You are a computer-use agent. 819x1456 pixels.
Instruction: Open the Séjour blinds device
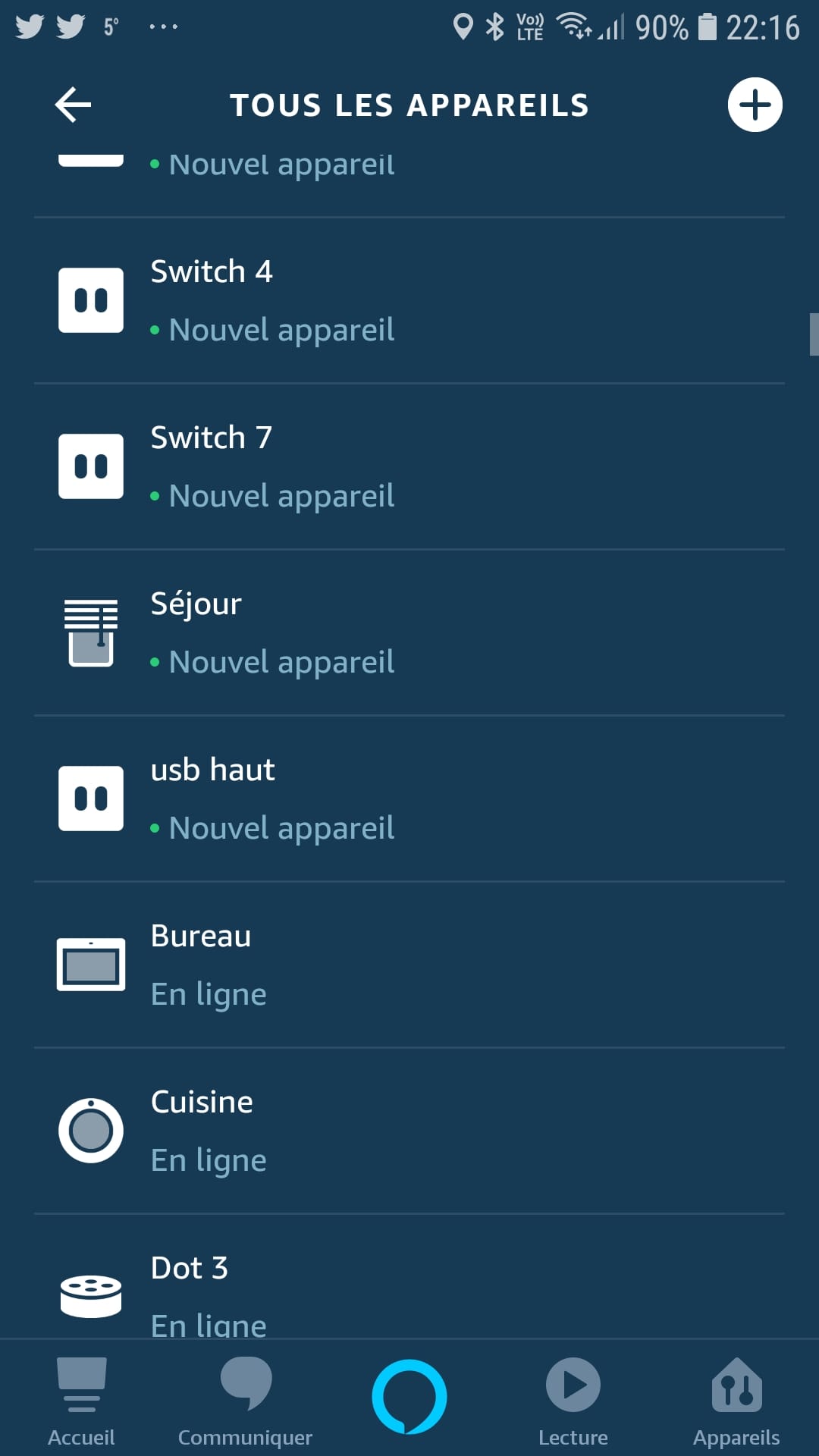409,632
